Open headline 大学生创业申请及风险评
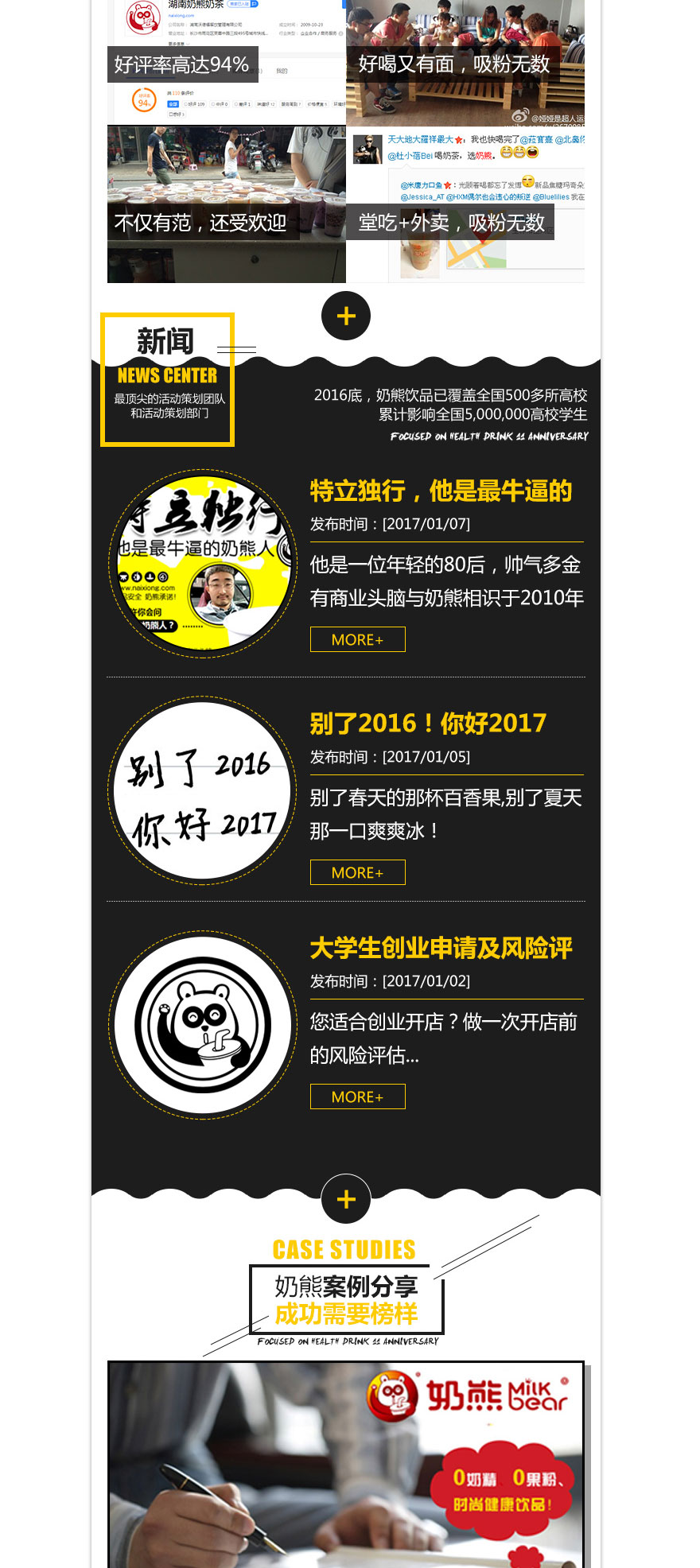Screen dimensions: 700x1568 pos(441,948)
